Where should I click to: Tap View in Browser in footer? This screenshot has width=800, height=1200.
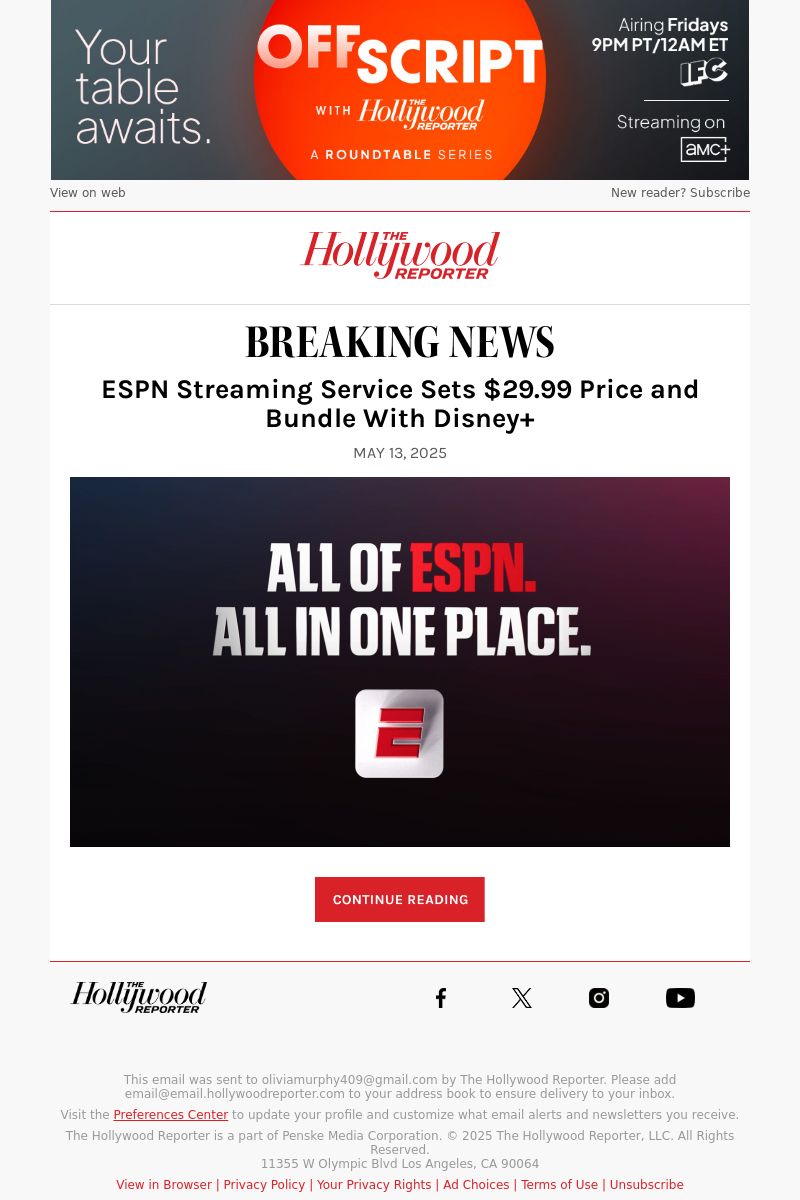(x=164, y=1185)
